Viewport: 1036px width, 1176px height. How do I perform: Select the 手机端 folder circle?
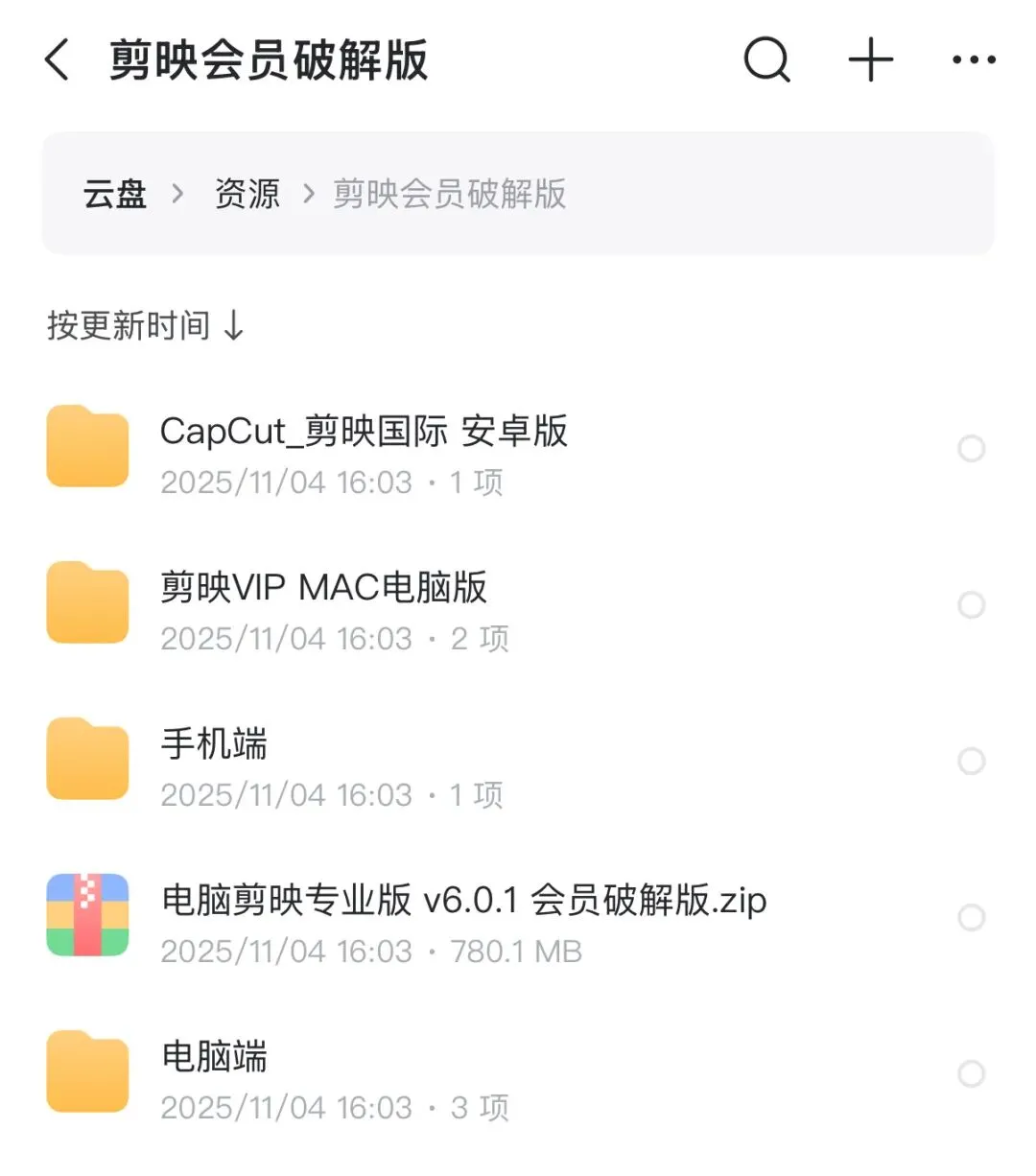(972, 761)
